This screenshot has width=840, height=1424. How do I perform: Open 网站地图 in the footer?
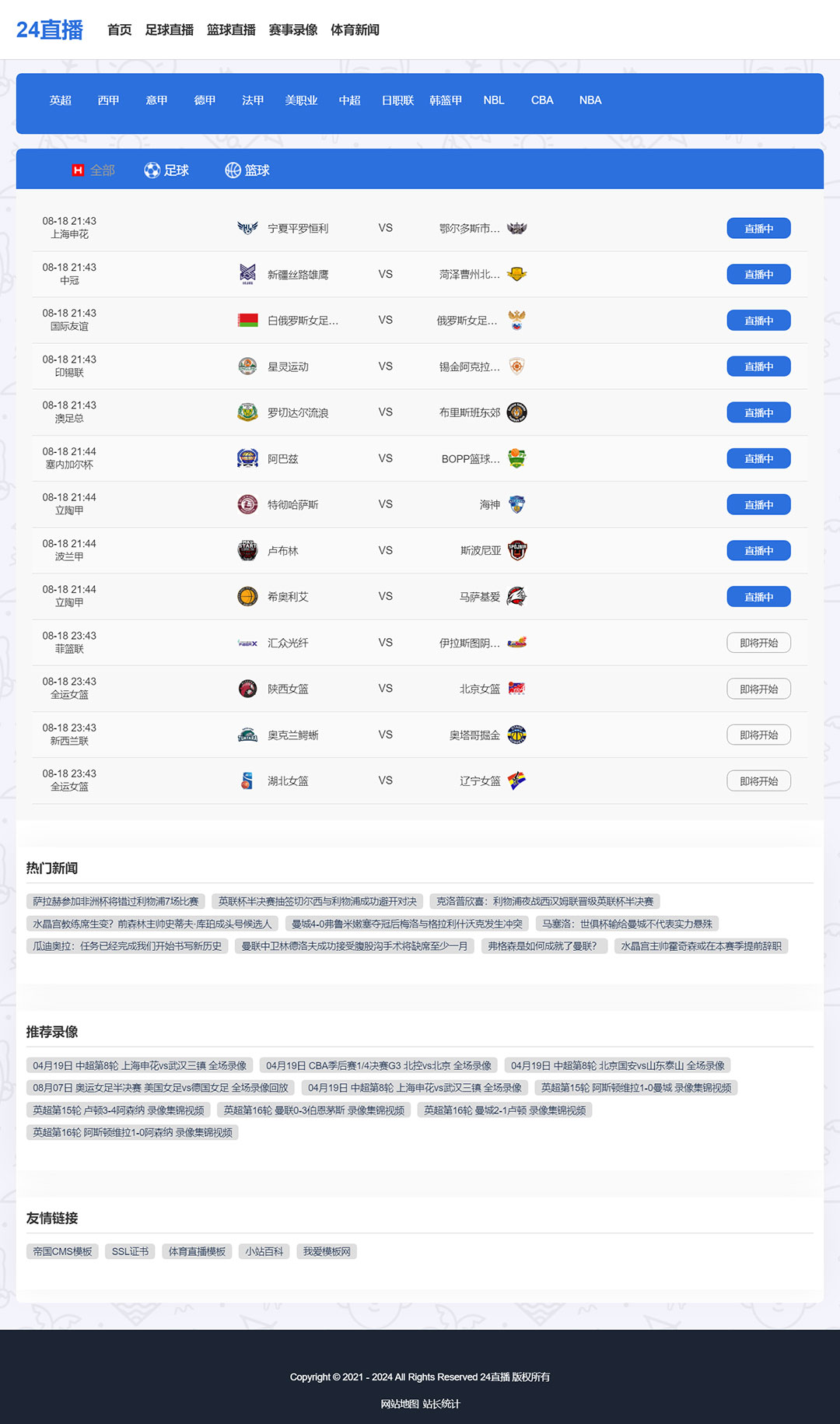(x=400, y=1404)
